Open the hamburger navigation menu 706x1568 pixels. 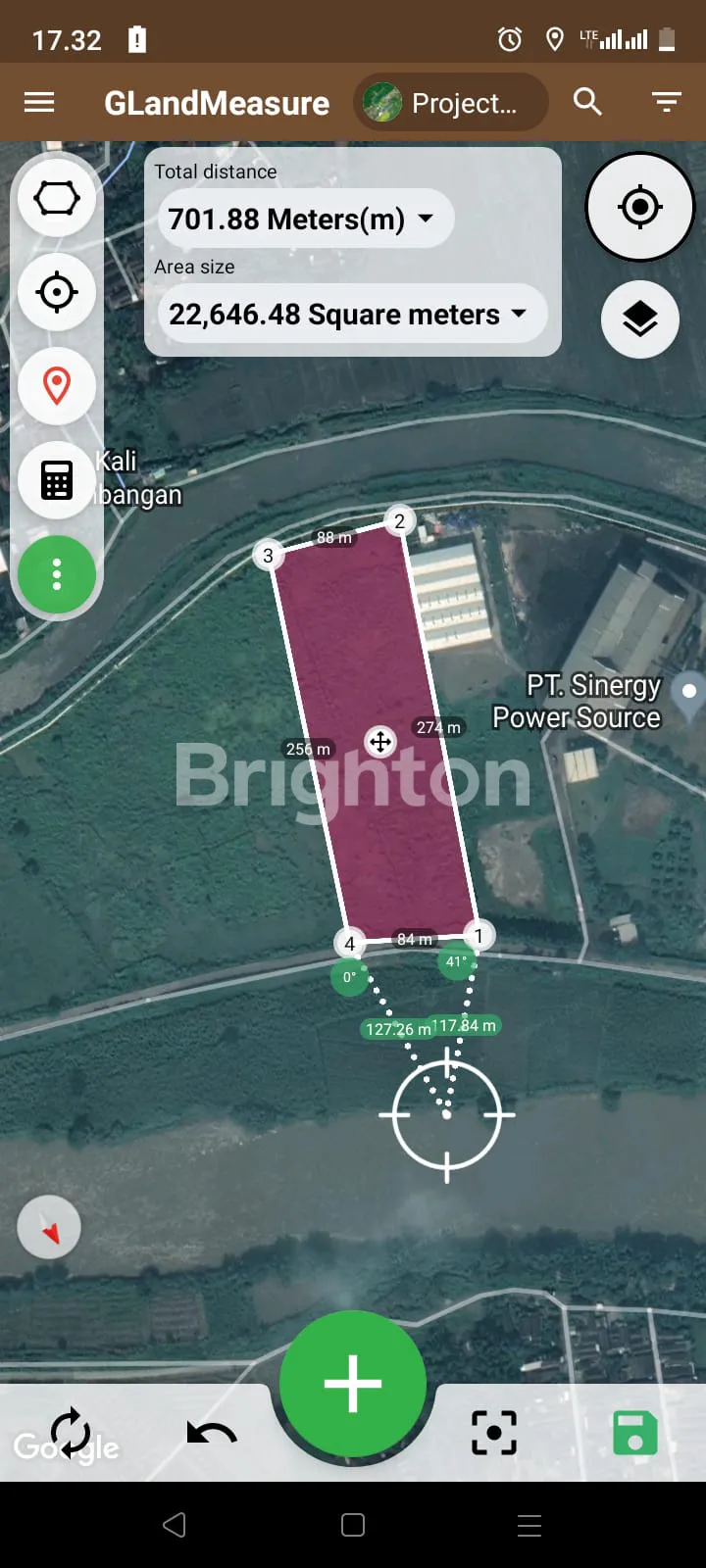pos(39,102)
